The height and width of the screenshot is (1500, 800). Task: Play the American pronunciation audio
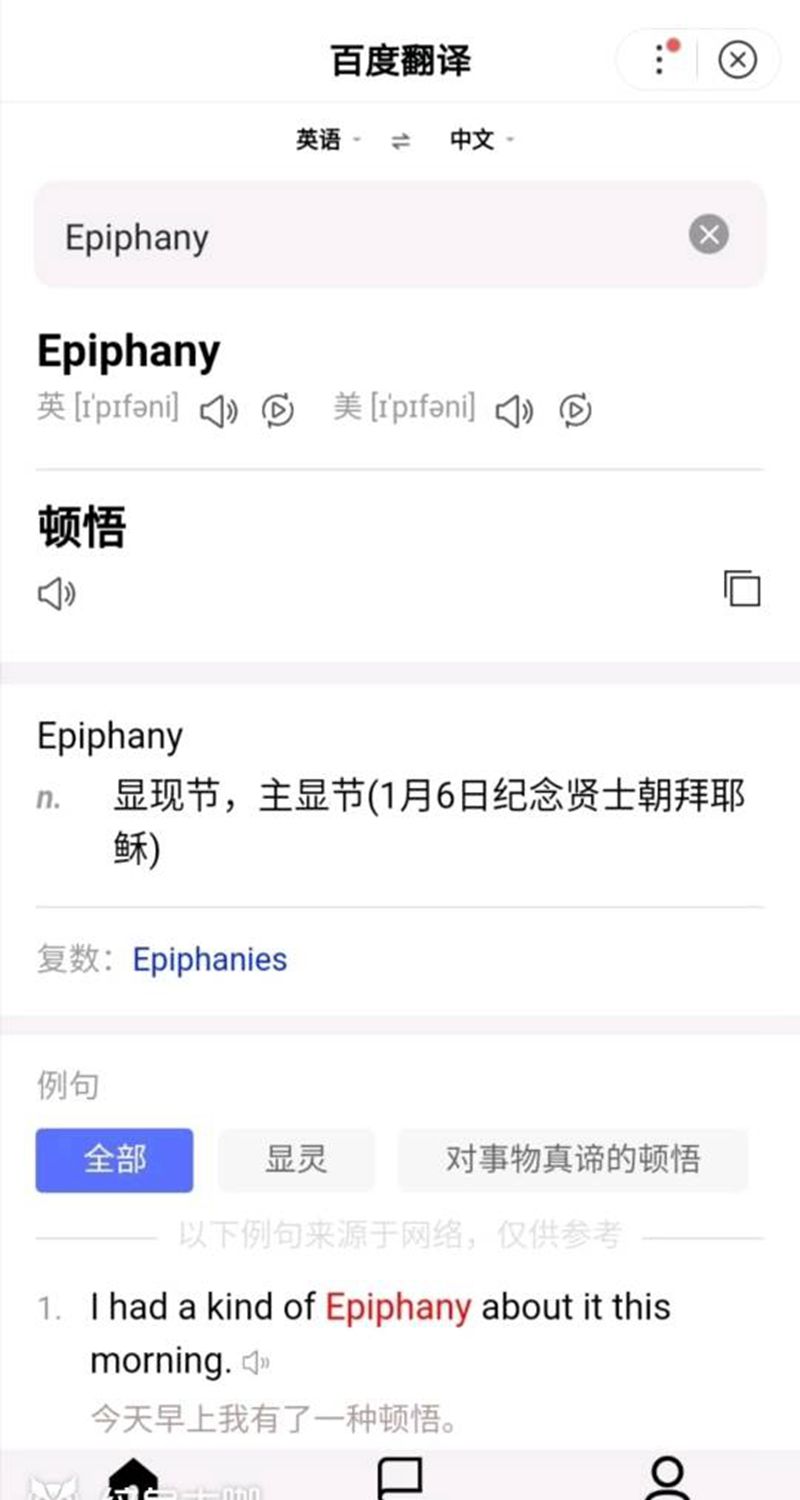point(514,411)
